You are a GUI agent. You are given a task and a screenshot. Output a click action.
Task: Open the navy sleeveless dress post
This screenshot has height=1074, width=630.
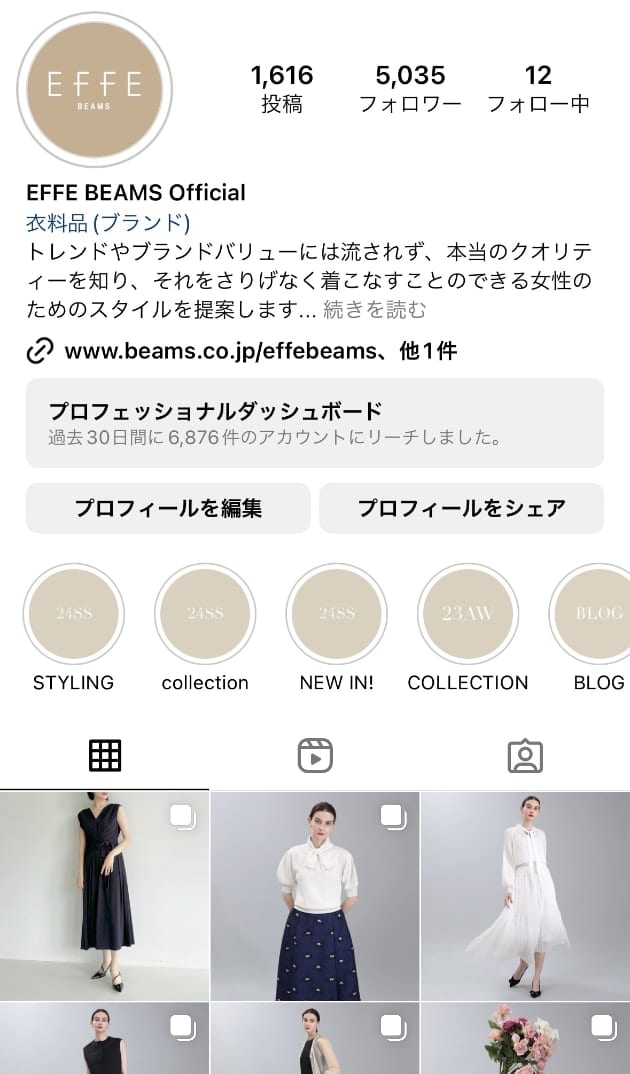(x=104, y=895)
